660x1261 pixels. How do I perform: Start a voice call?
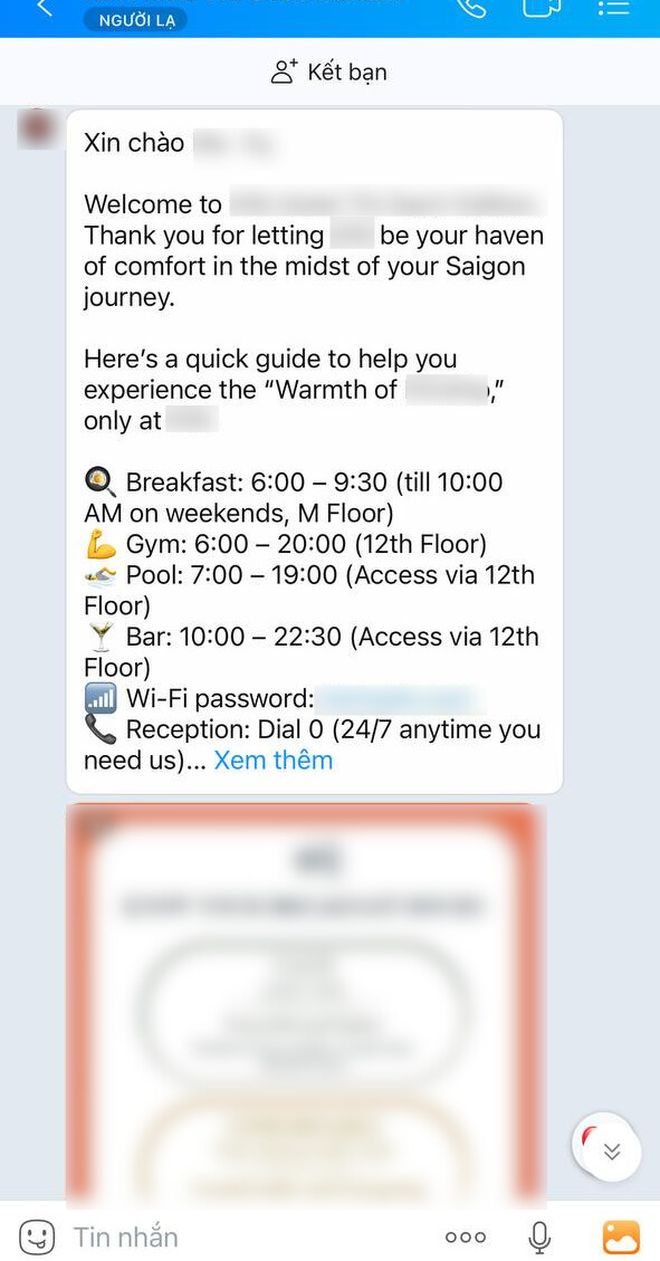[471, 8]
